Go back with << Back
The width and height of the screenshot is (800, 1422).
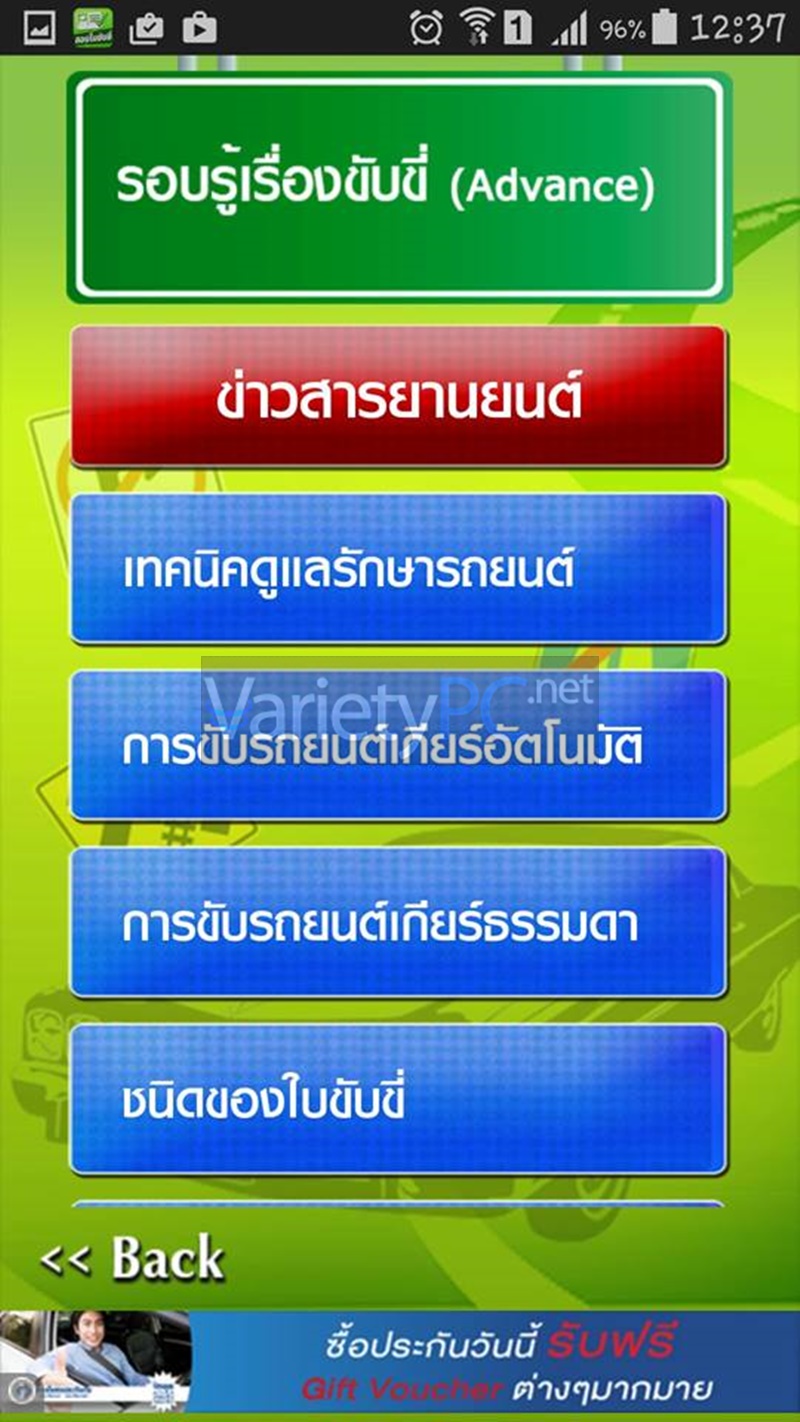(x=132, y=1259)
